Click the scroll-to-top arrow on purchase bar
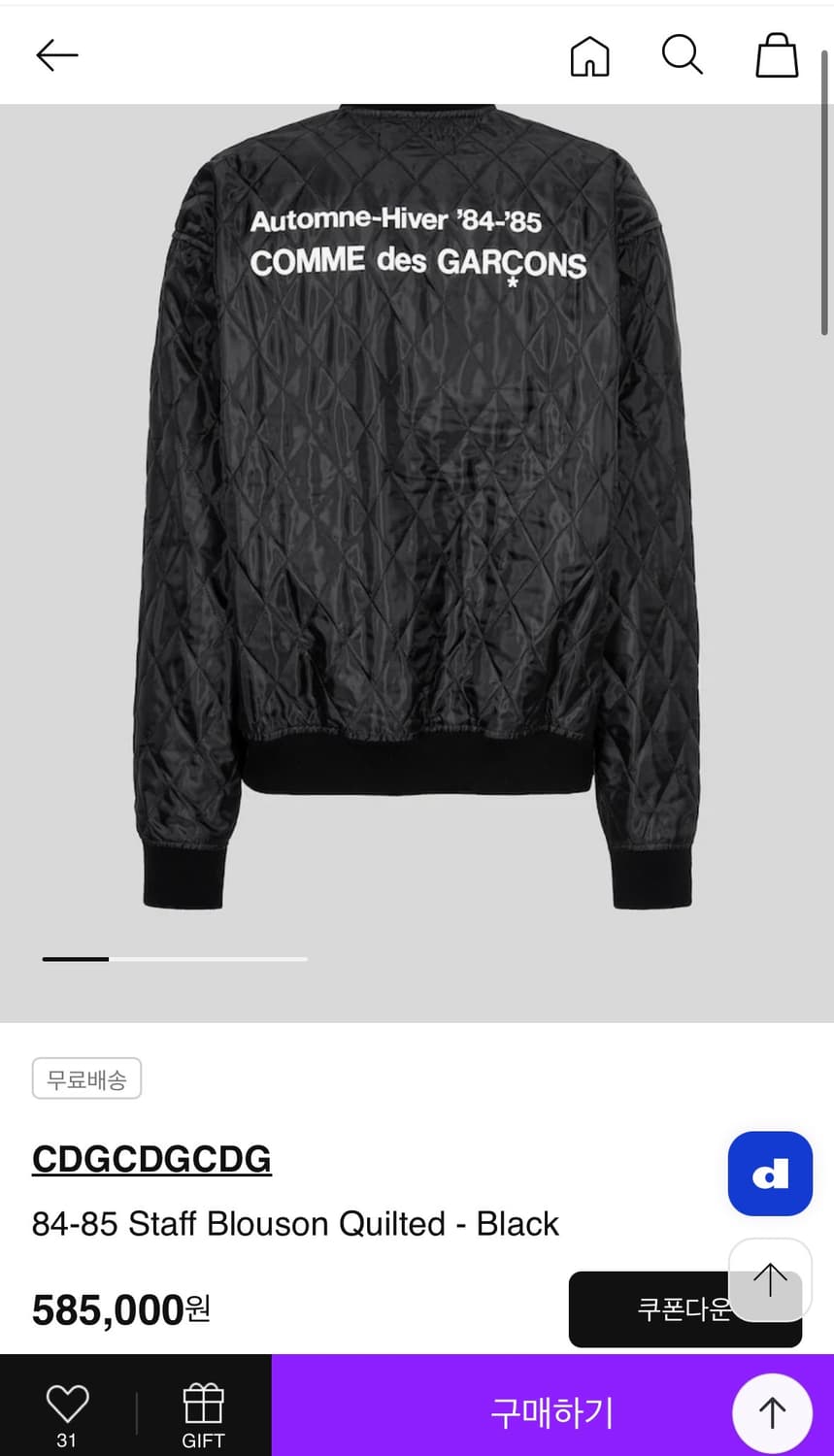The width and height of the screenshot is (834, 1456). (770, 1412)
